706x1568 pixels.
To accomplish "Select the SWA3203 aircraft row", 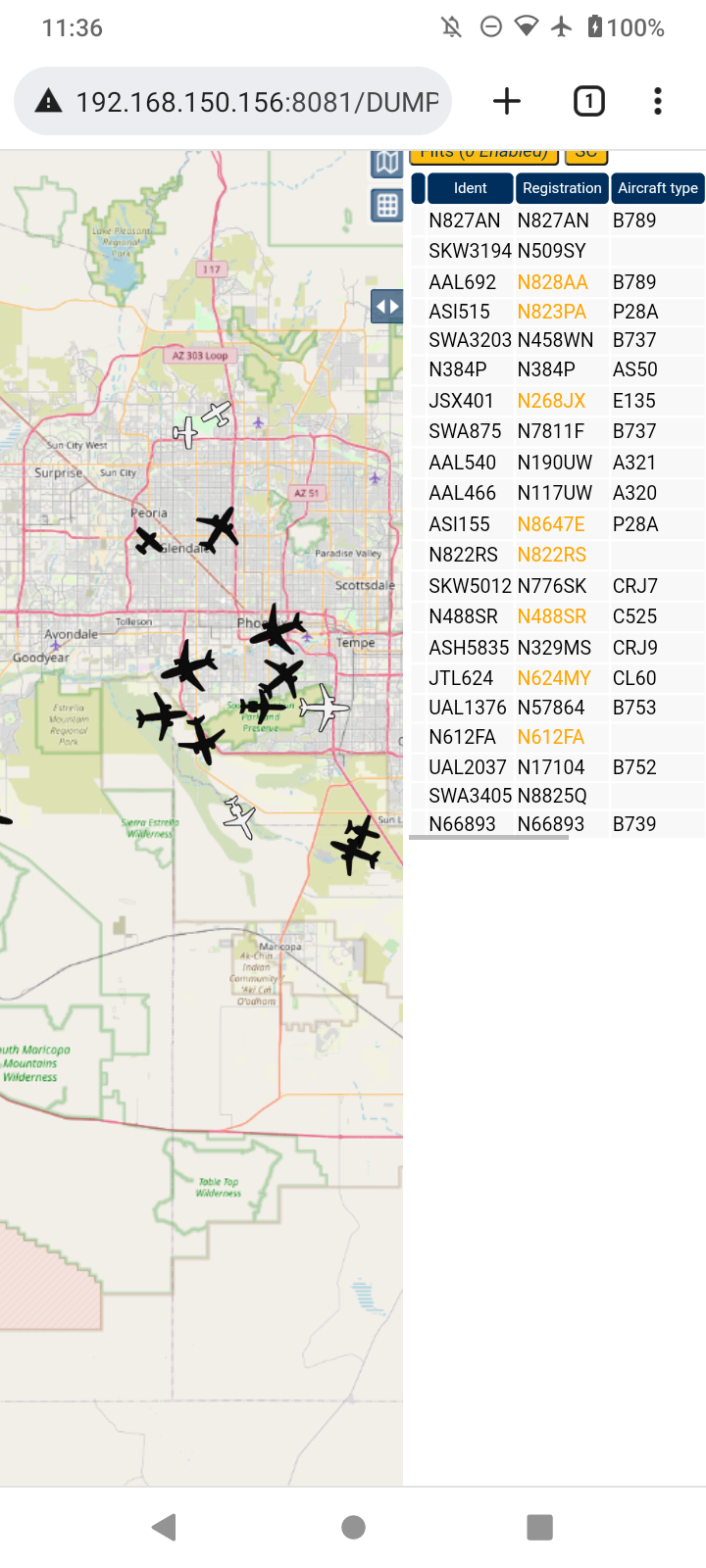I will (557, 340).
